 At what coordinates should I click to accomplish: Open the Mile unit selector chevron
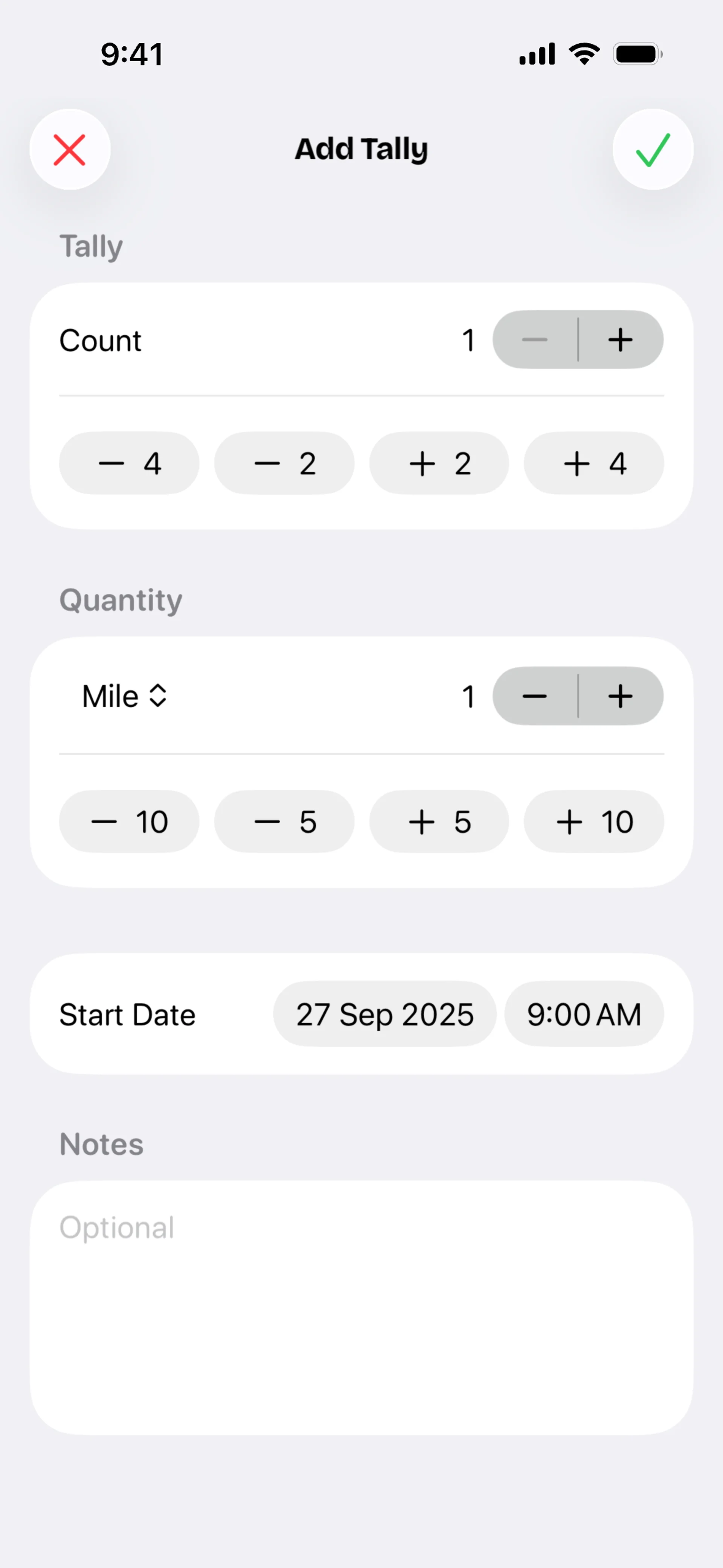pyautogui.click(x=157, y=696)
